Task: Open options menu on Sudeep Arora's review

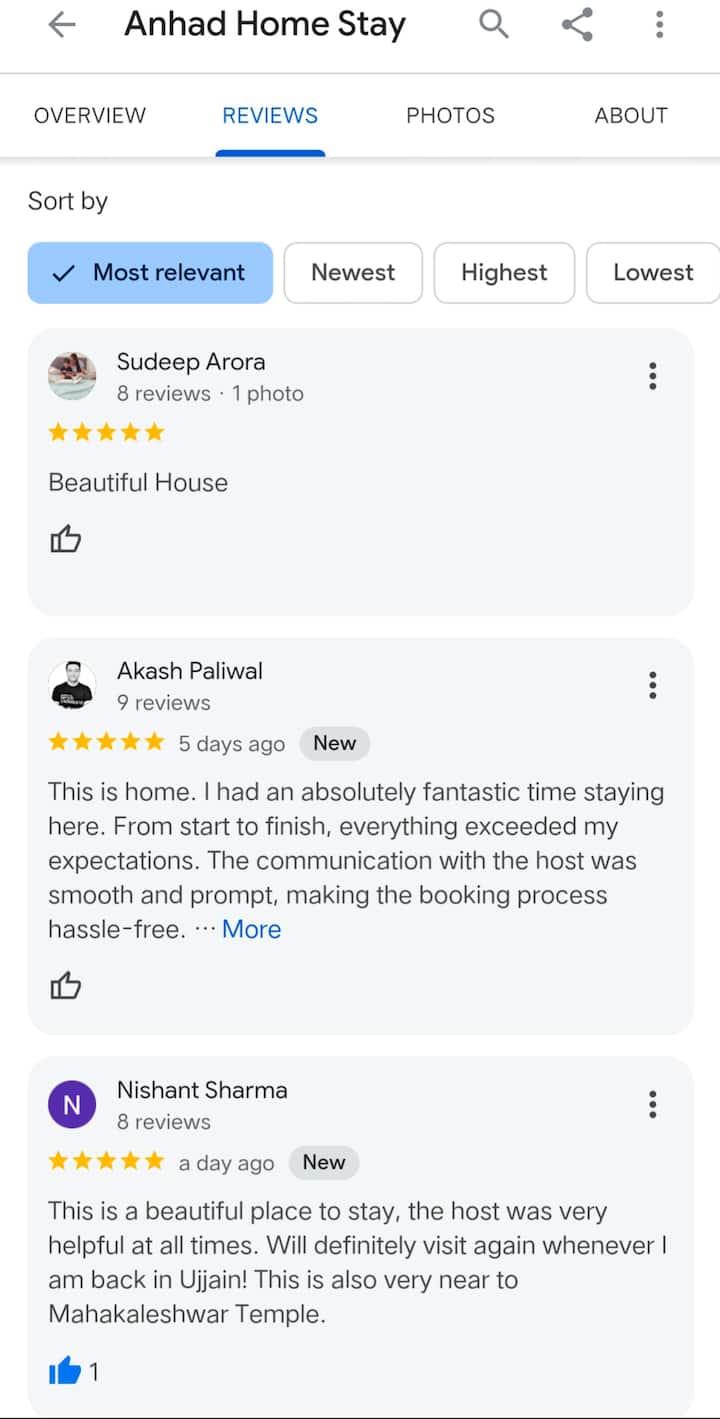Action: tap(652, 376)
